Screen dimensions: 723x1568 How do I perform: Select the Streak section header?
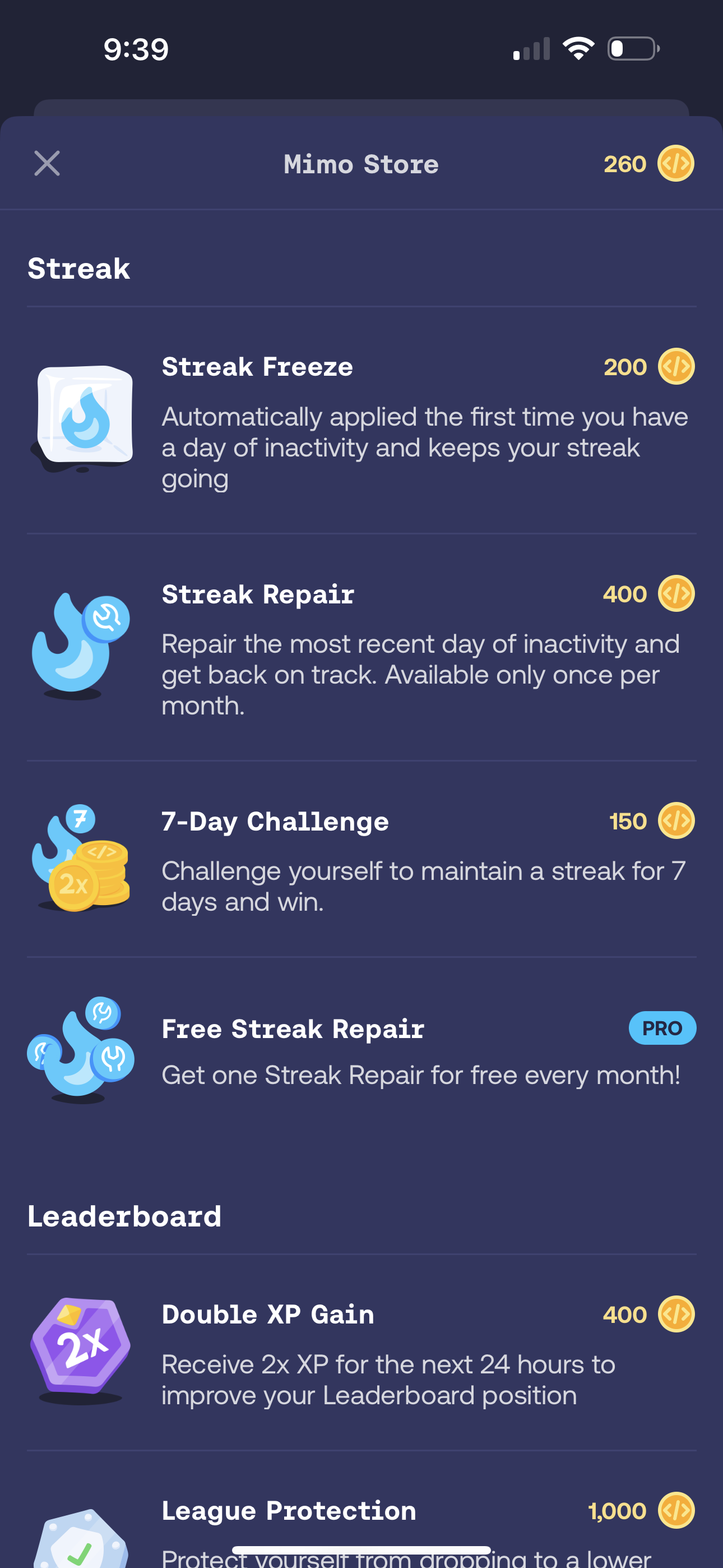[x=78, y=268]
